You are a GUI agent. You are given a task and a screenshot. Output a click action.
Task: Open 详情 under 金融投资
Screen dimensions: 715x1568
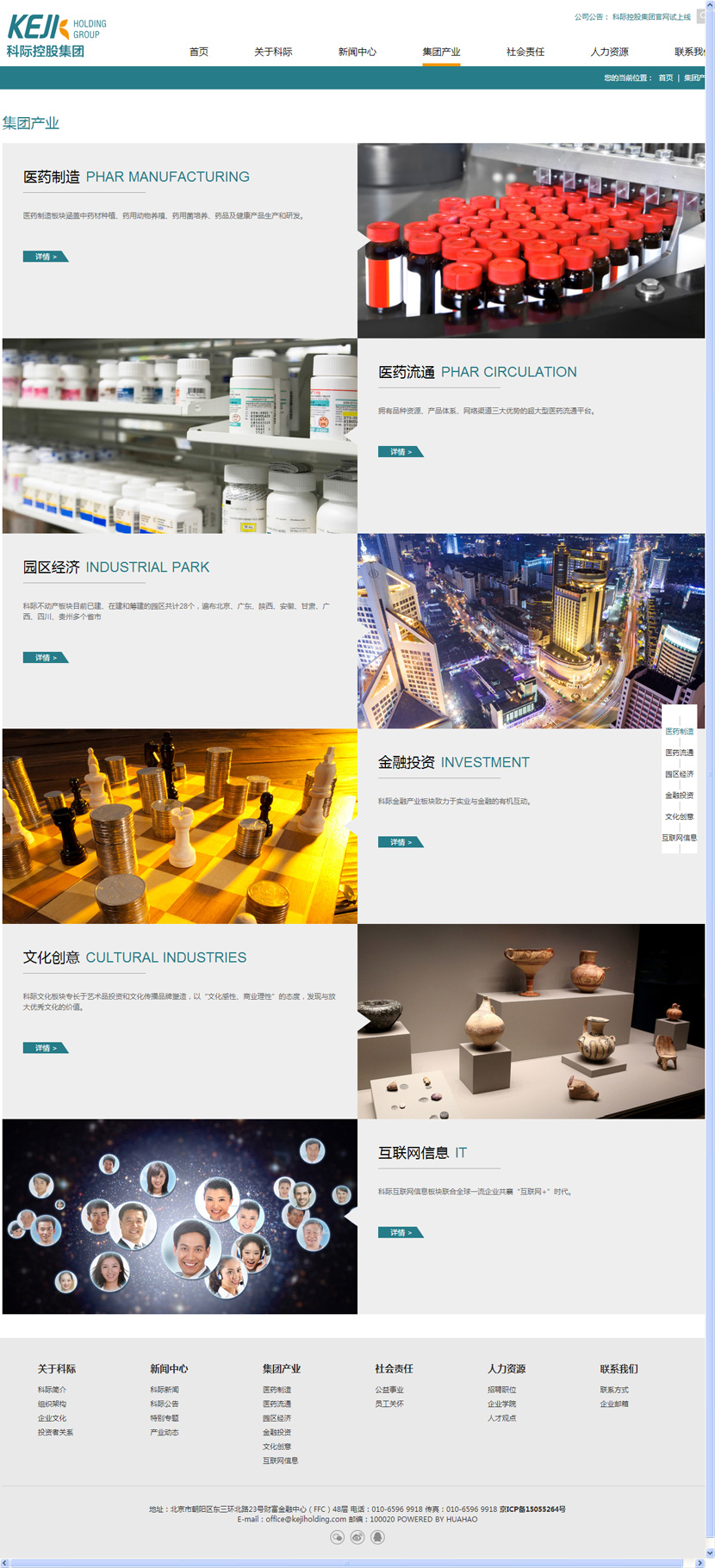[x=400, y=842]
